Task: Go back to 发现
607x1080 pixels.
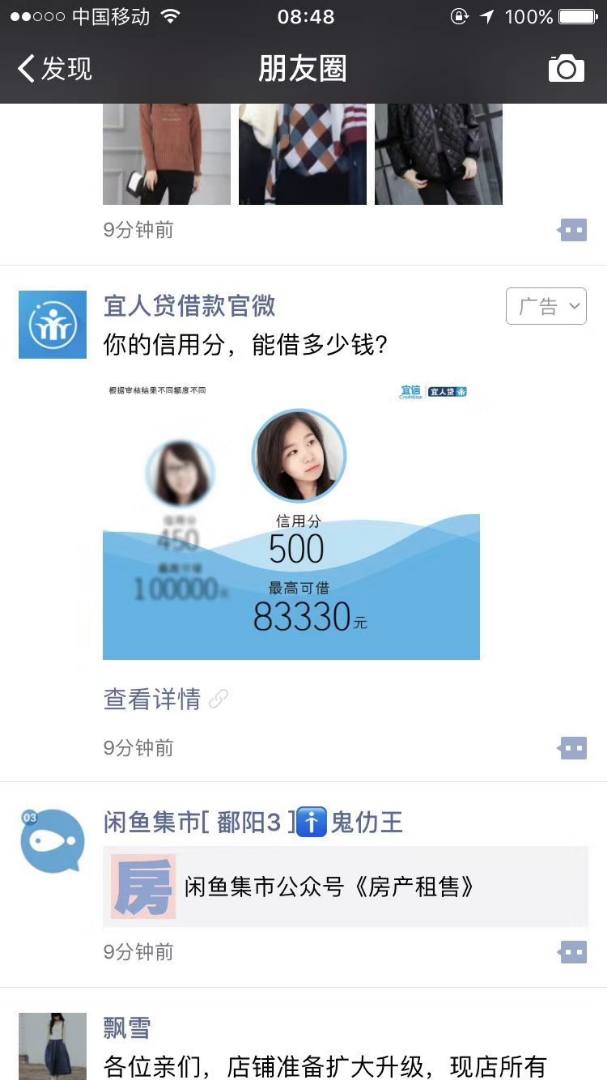Action: [55, 68]
